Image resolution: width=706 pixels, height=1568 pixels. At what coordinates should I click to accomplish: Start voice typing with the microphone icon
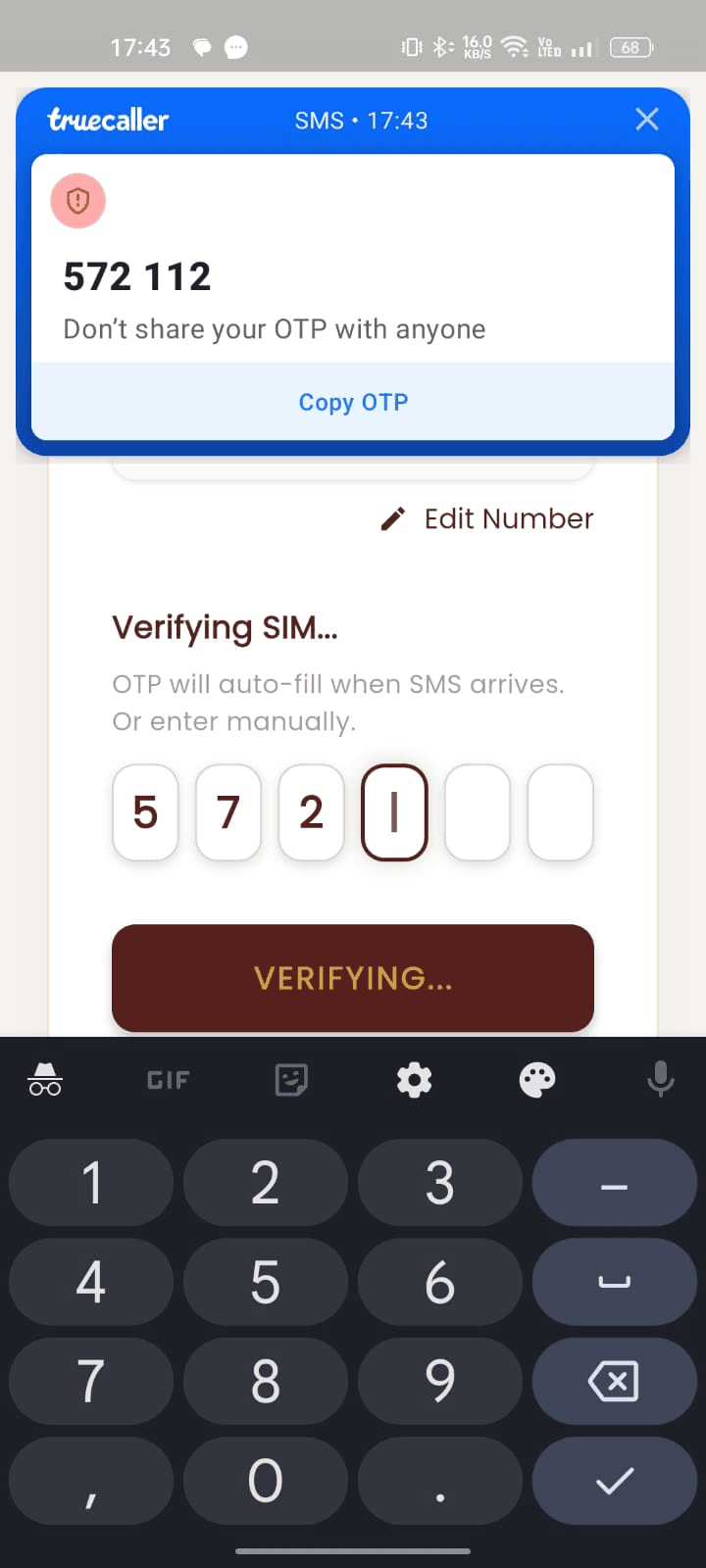pos(660,1080)
